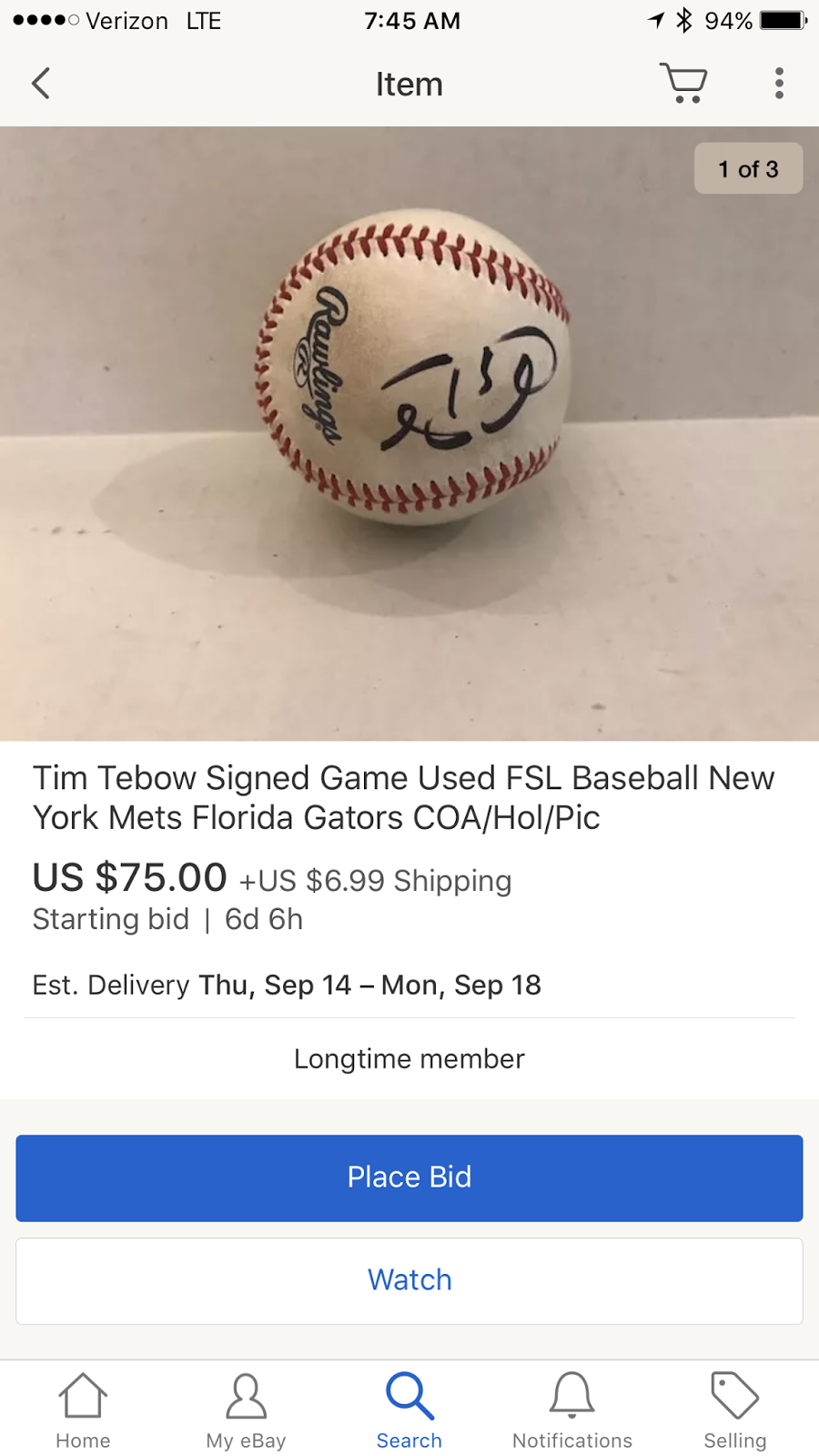The image size is (819, 1456).
Task: Switch to the My eBay tab
Action: (246, 1410)
